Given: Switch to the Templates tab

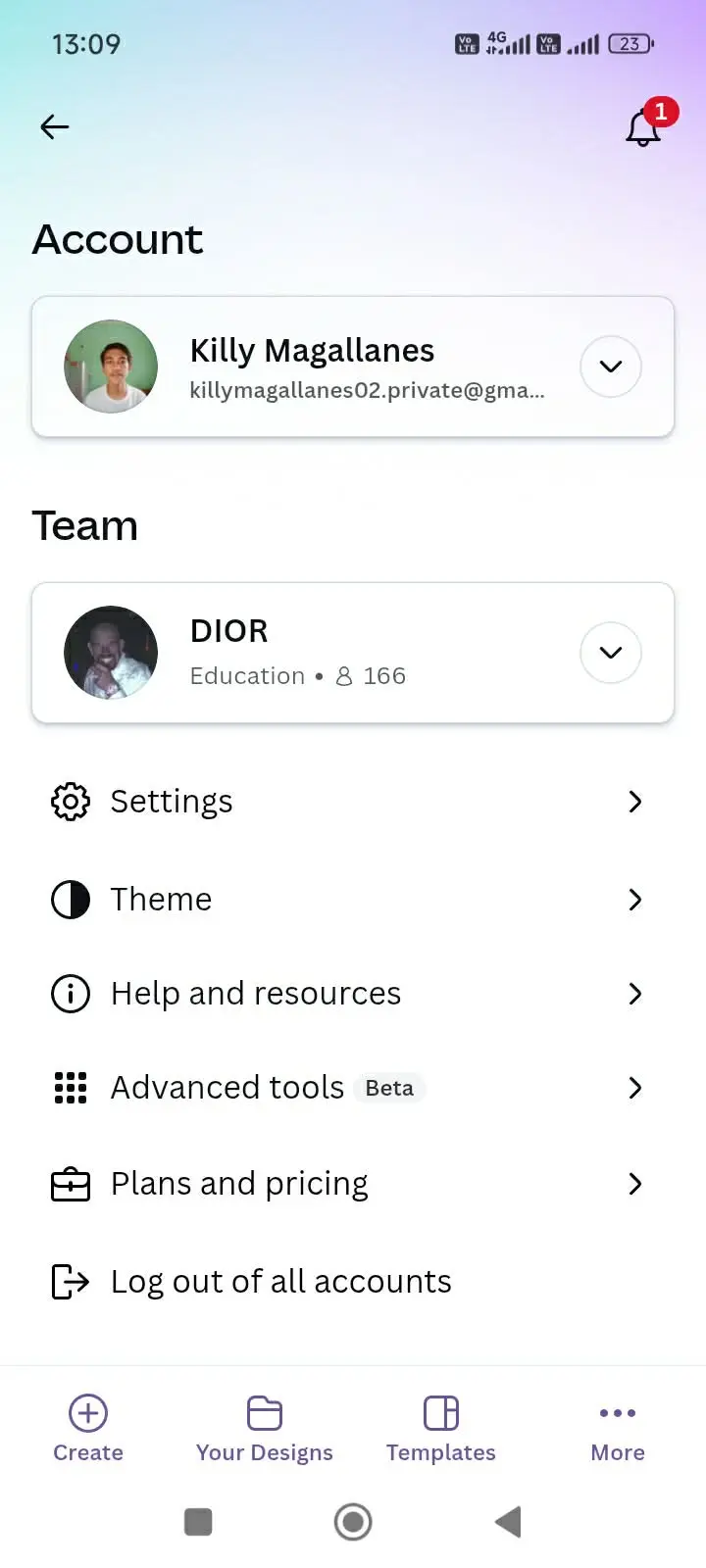Looking at the screenshot, I should tap(441, 1430).
